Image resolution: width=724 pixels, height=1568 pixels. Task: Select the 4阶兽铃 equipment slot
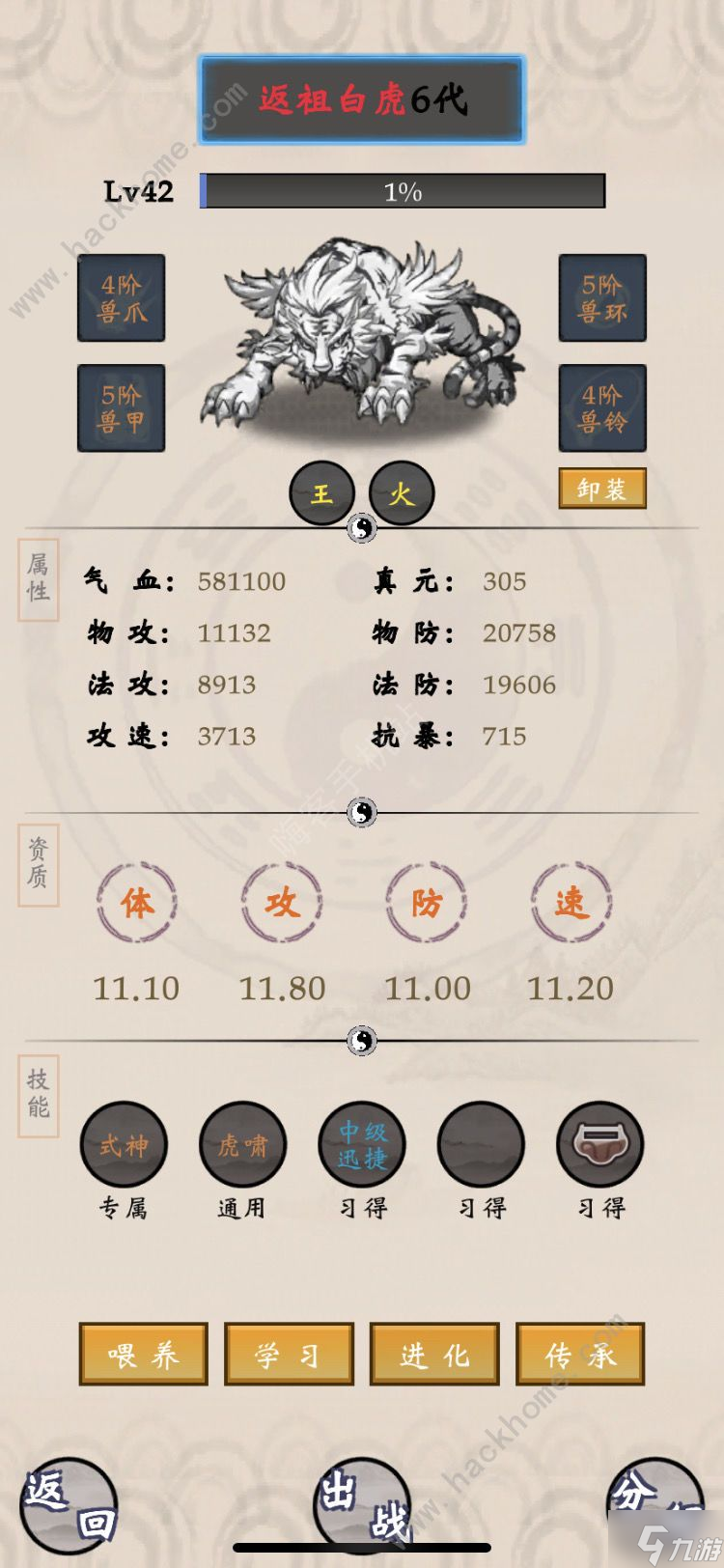pyautogui.click(x=602, y=407)
